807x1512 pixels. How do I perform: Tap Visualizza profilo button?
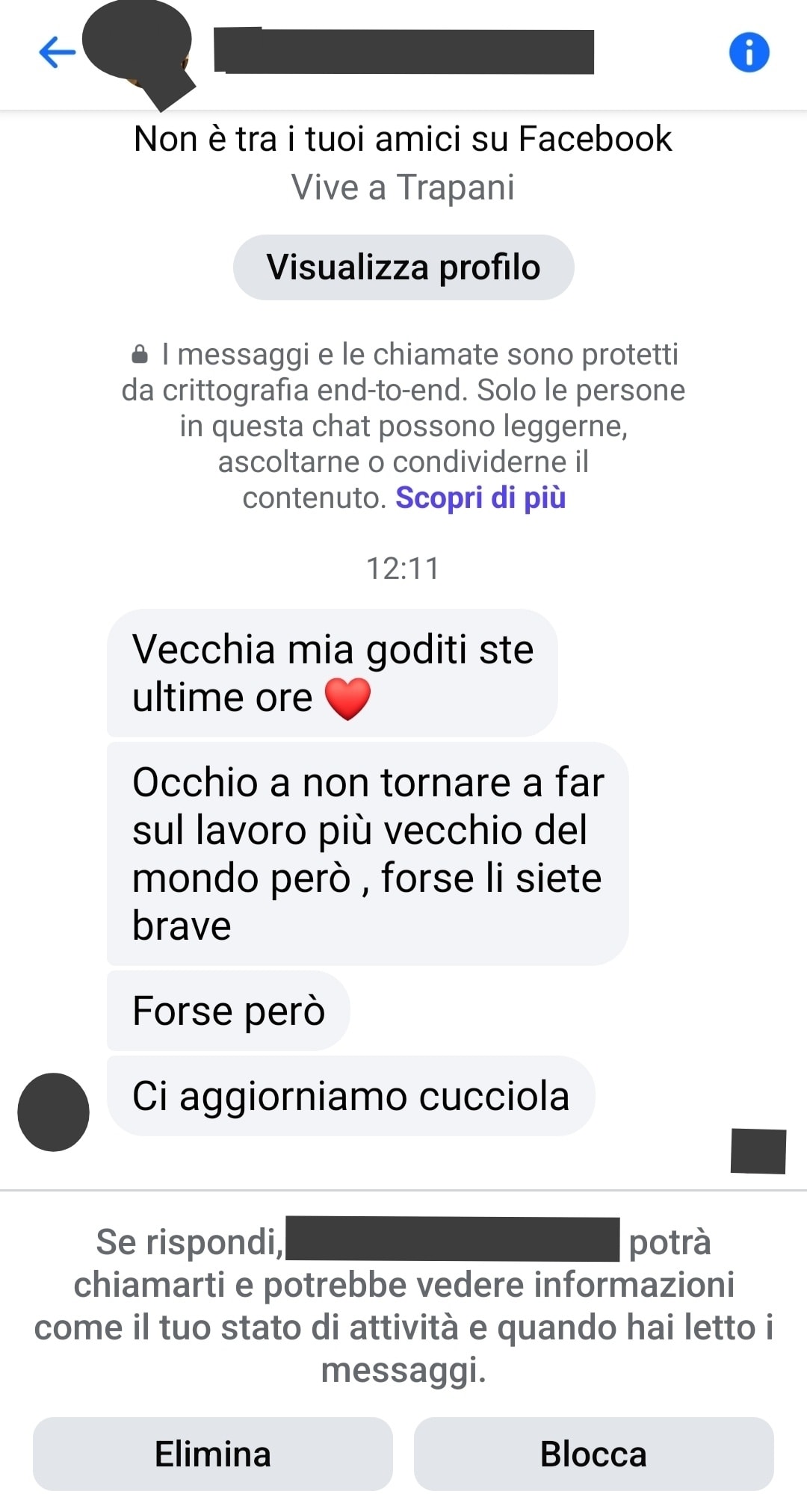[x=403, y=267]
